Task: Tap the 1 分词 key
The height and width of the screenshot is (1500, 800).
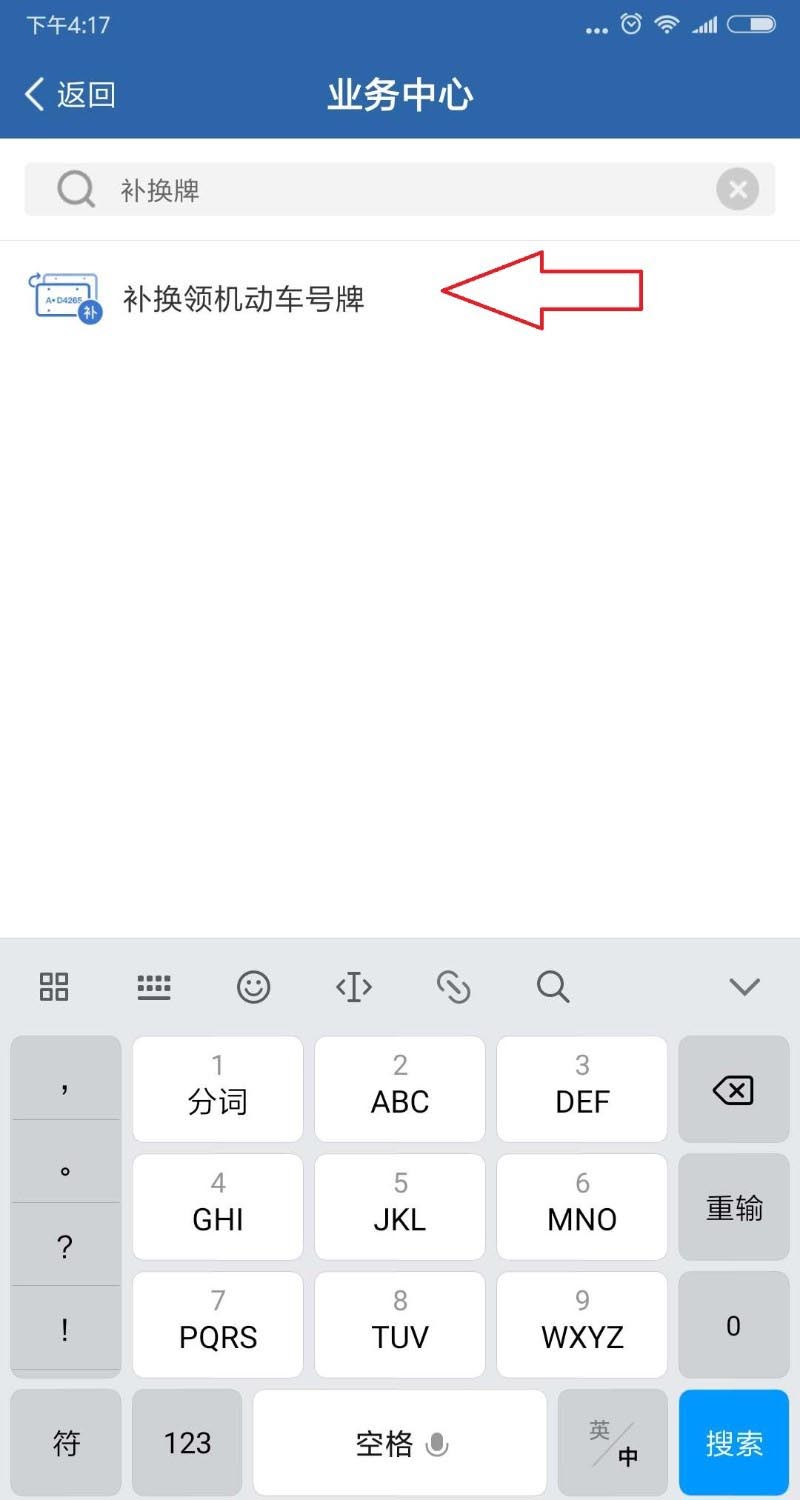Action: 217,1089
